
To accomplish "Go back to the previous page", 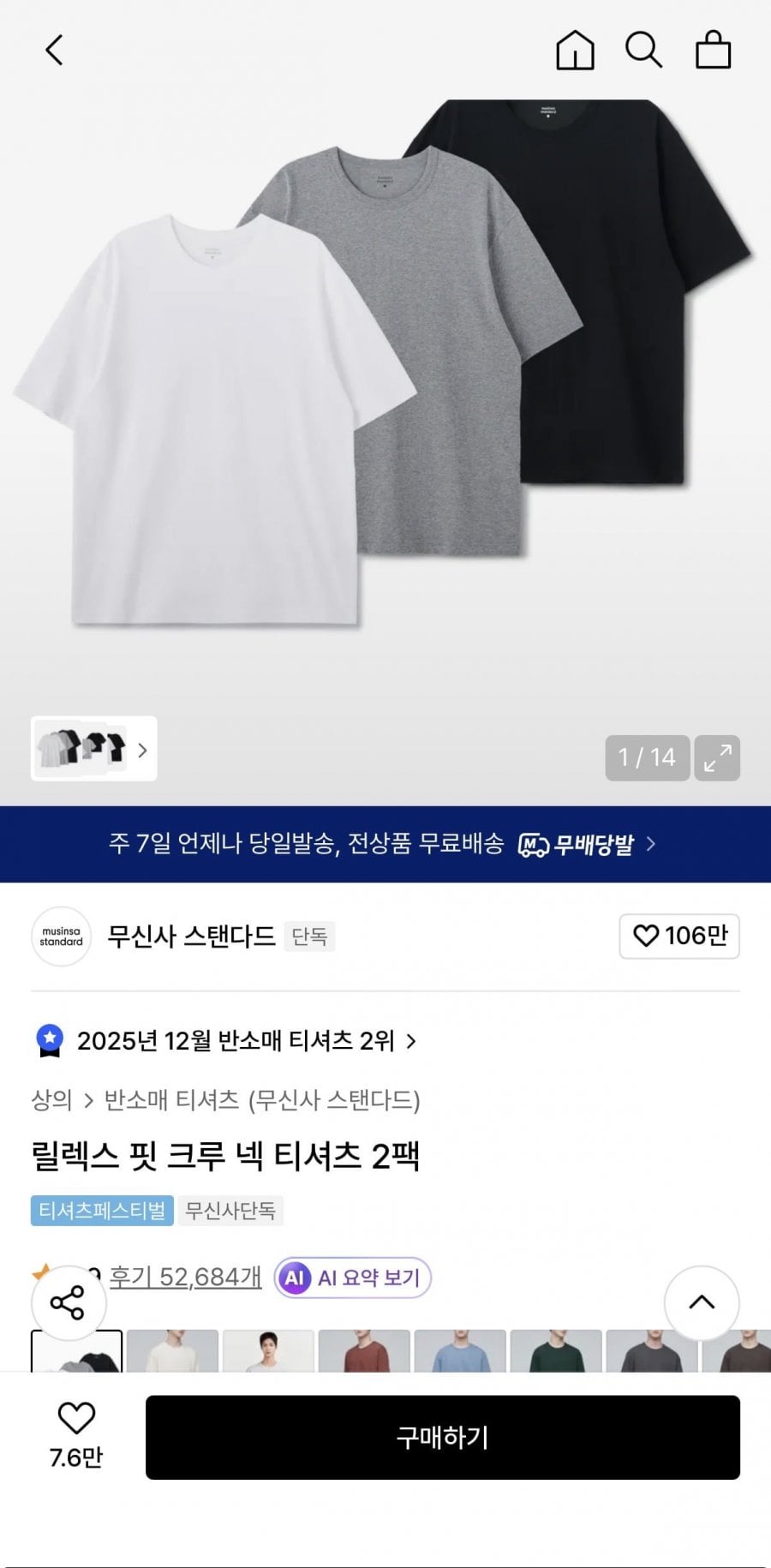I will tap(54, 50).
